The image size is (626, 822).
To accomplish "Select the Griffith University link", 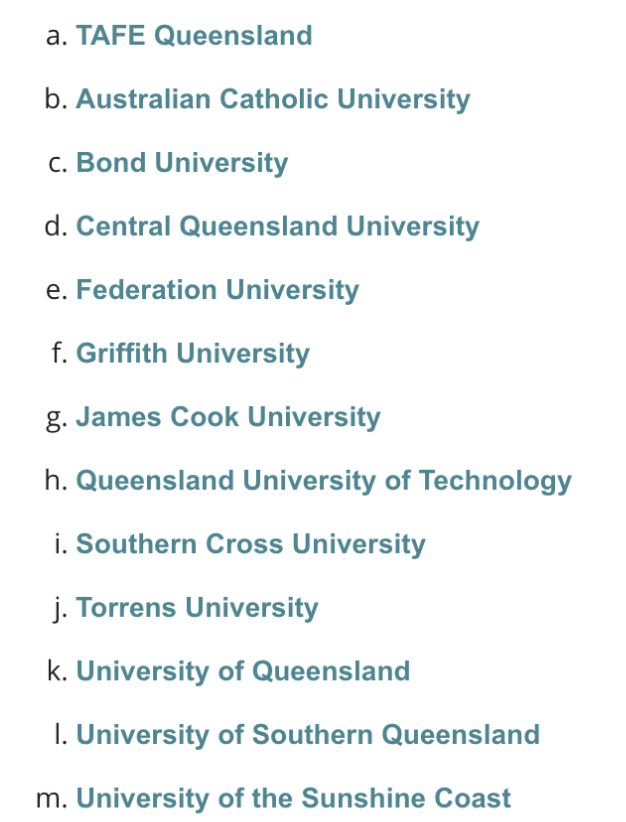I will coord(193,354).
